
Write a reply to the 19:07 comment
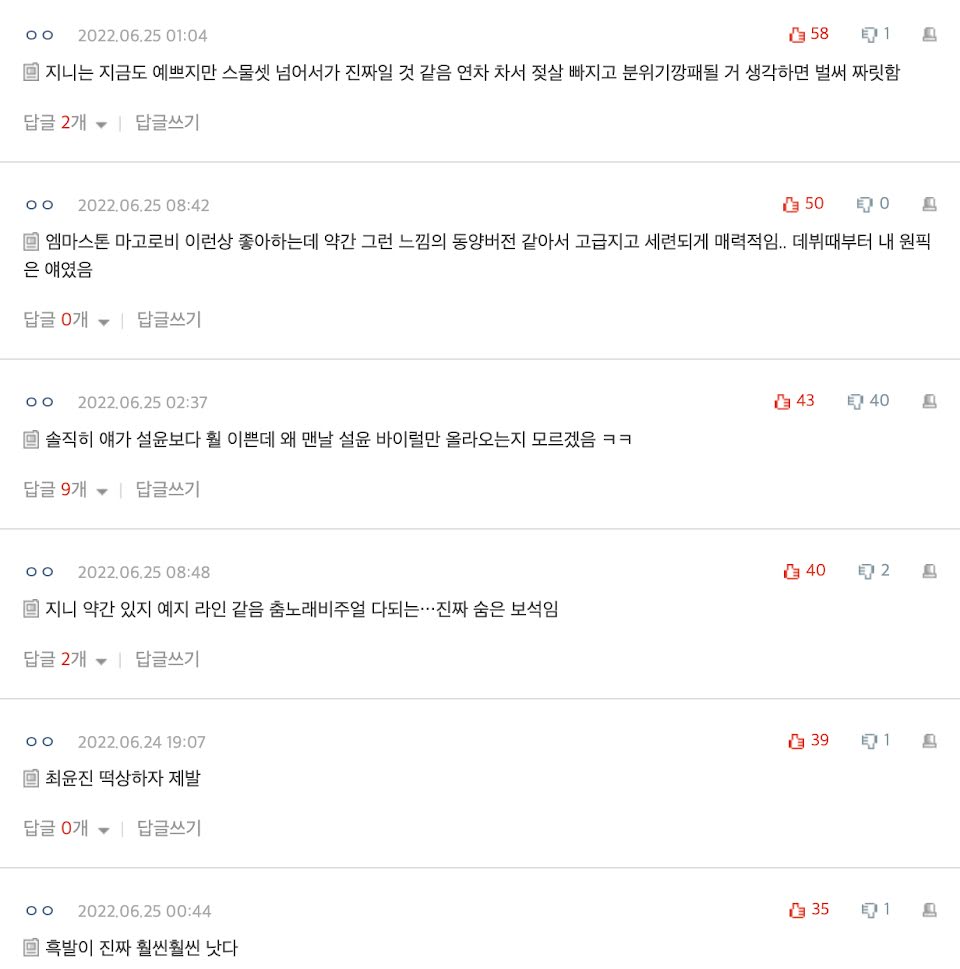click(169, 828)
